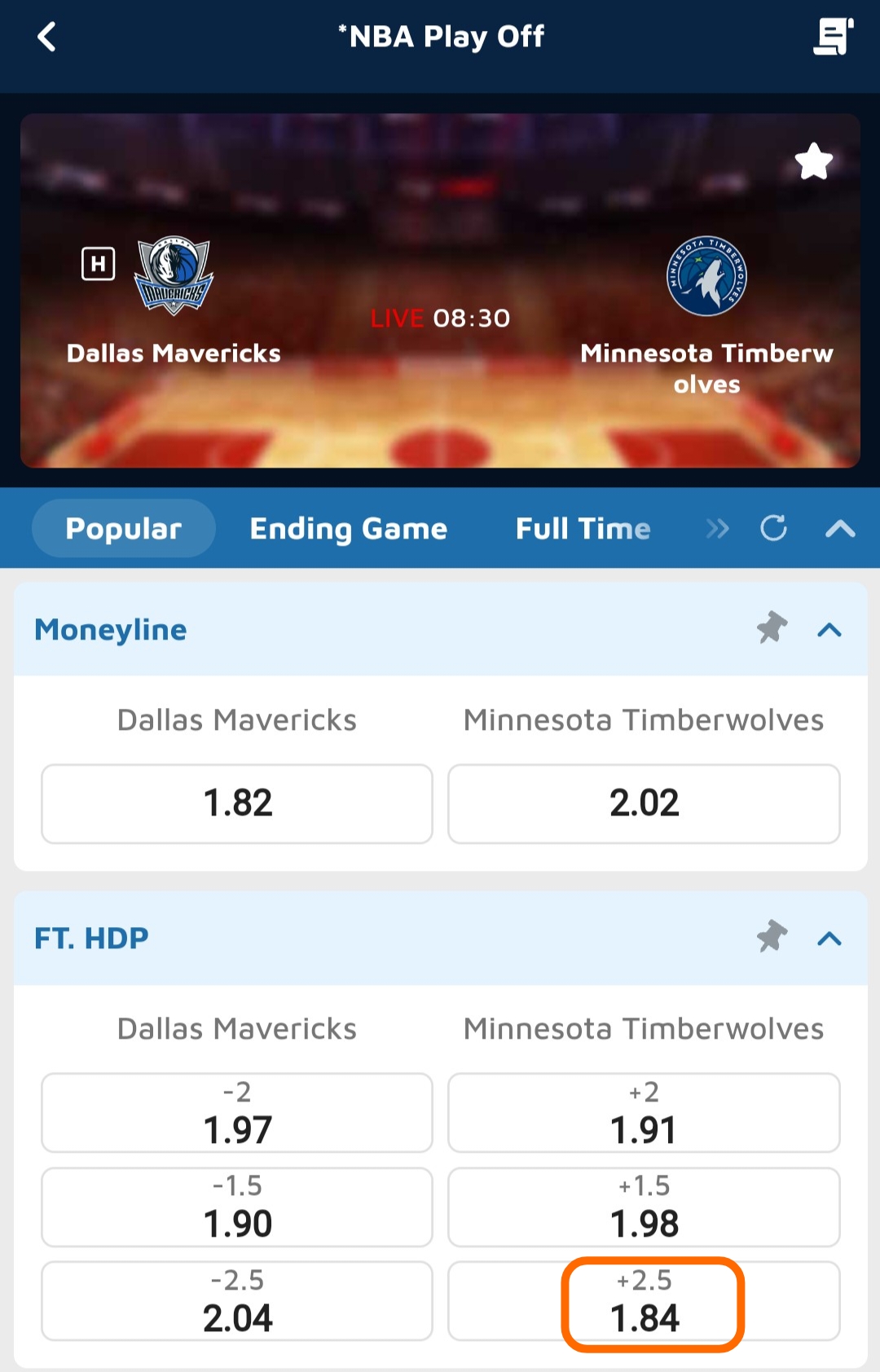
Task: Collapse the market tabs bar
Action: coord(839,529)
